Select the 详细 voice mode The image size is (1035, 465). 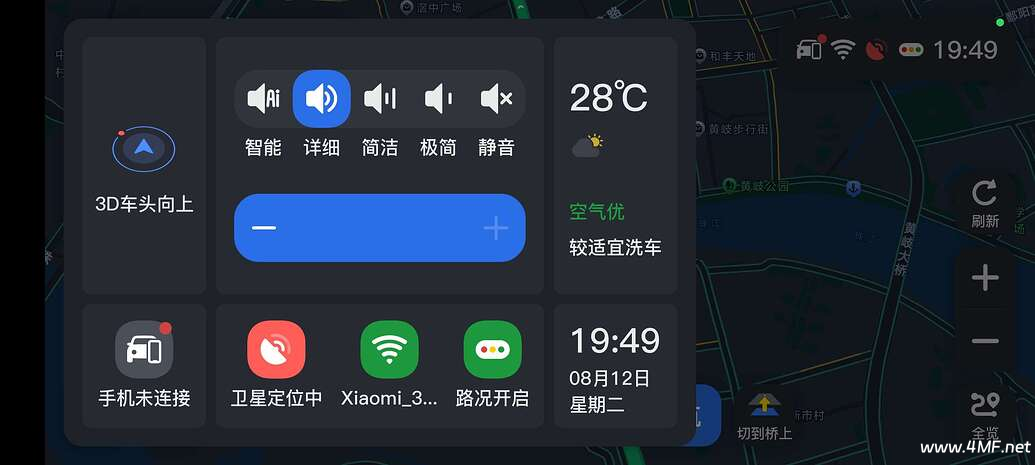[321, 99]
